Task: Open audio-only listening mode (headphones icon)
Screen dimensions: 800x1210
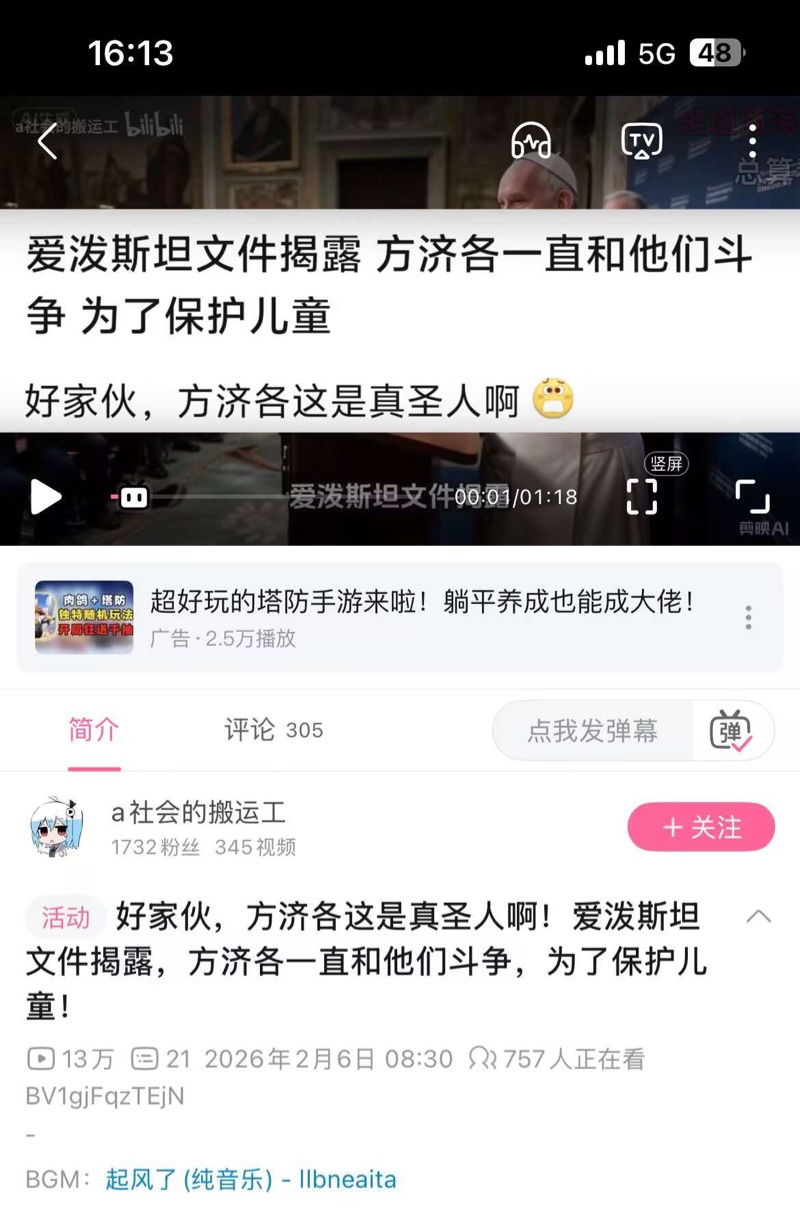Action: [531, 141]
